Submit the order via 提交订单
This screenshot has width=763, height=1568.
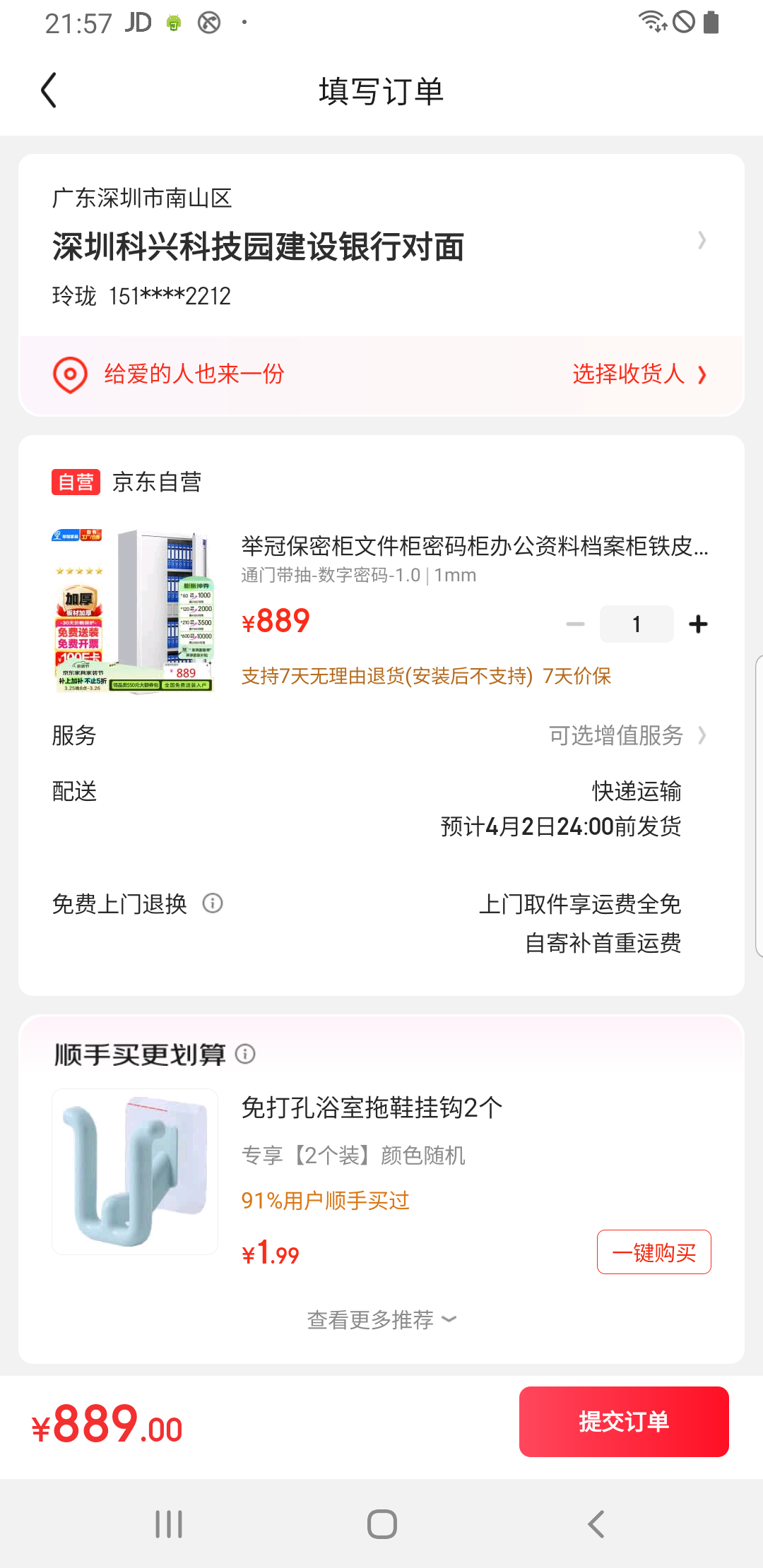click(x=624, y=1421)
